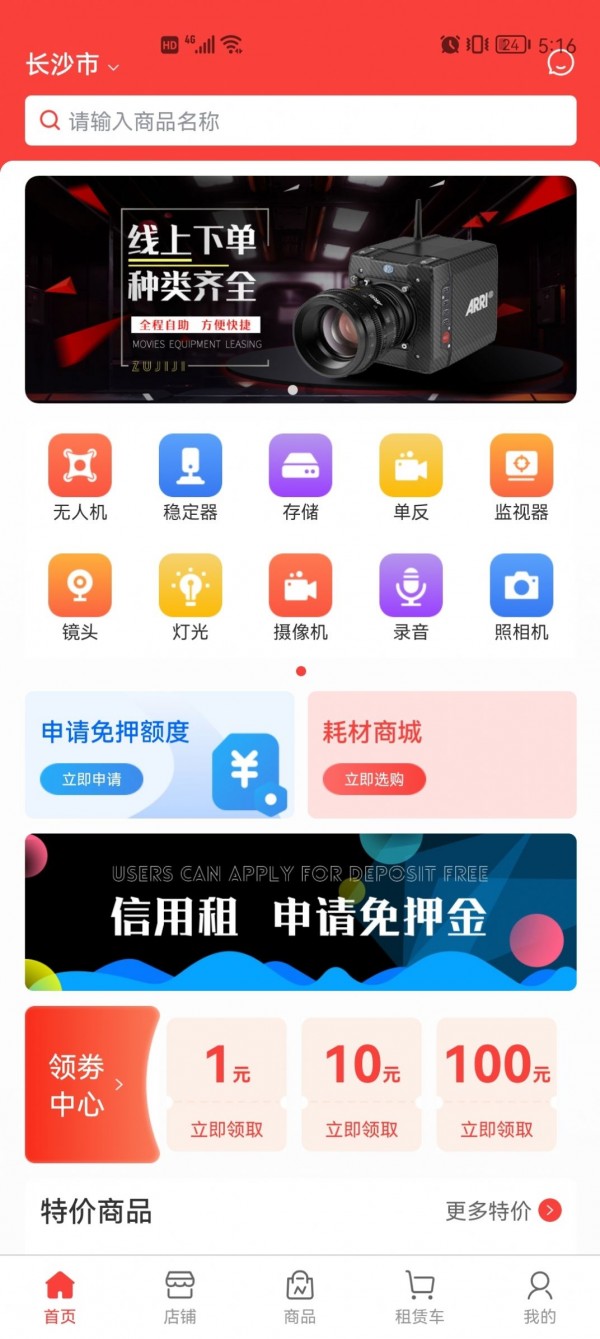Viewport: 600px width, 1339px height.
Task: Open the 镜头 category
Action: click(x=80, y=598)
